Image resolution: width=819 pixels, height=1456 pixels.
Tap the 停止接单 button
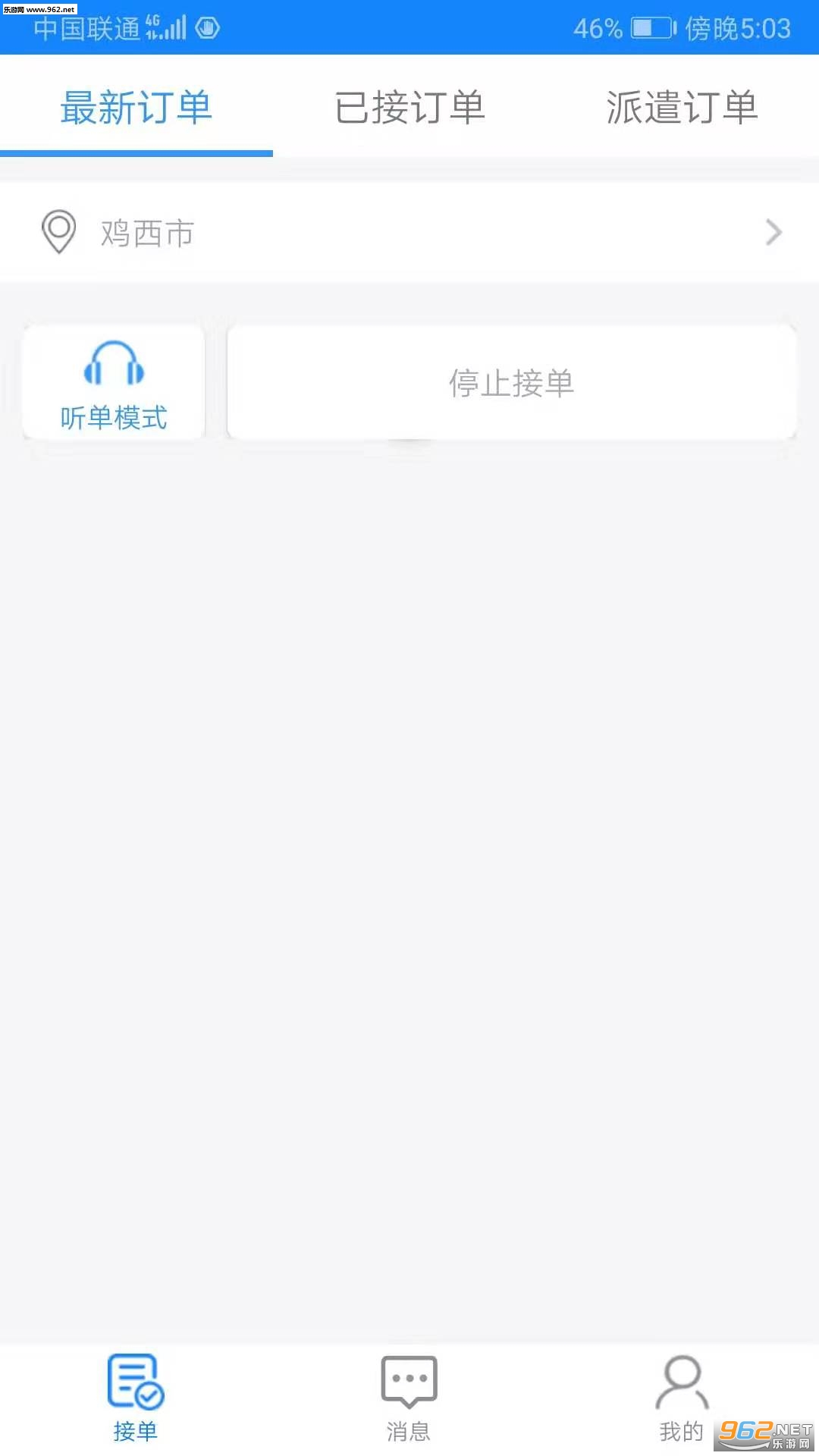pyautogui.click(x=512, y=383)
